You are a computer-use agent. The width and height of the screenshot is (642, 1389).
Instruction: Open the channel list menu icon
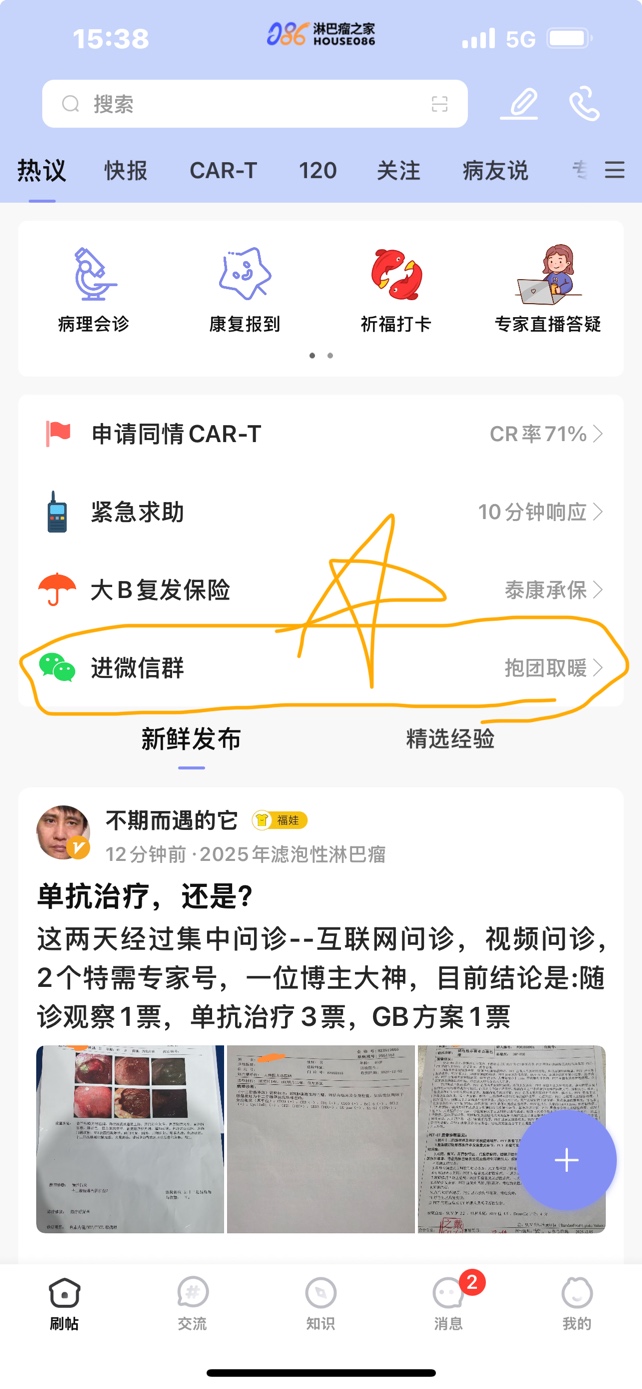pyautogui.click(x=615, y=171)
